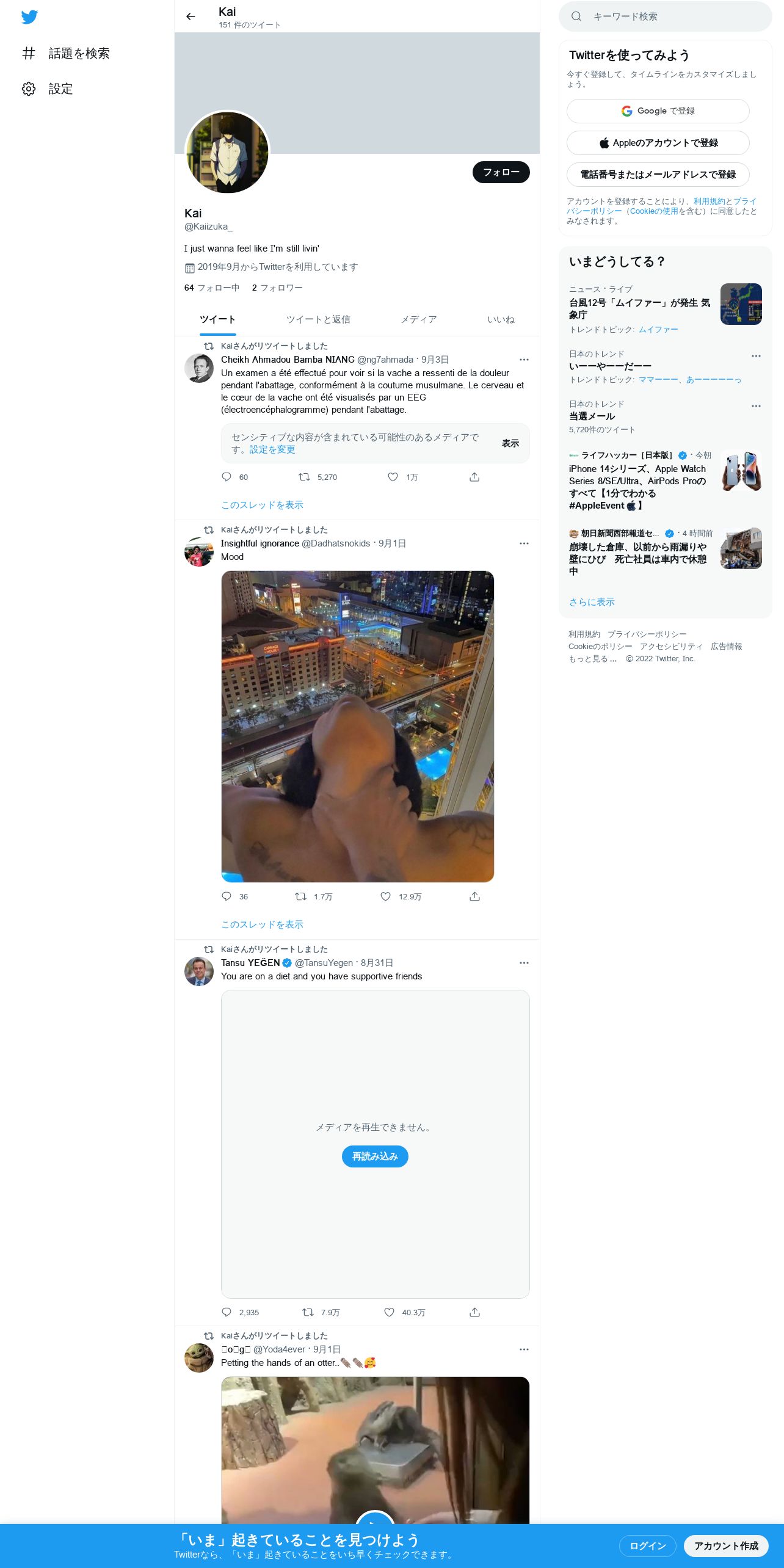784x1568 pixels.
Task: Open 設定 in the sidebar
Action: click(x=48, y=89)
